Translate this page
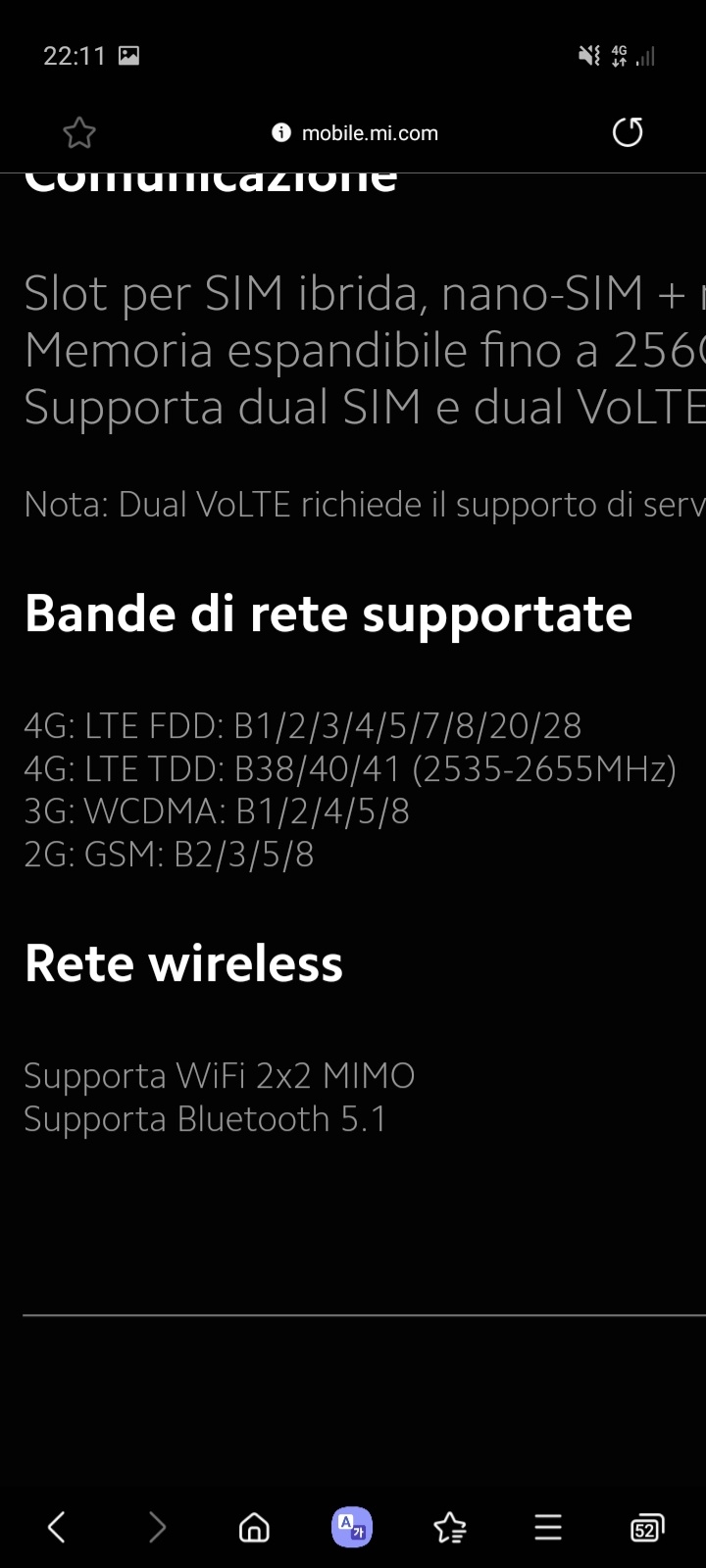Screen dimensions: 706x1568 pos(351,1527)
